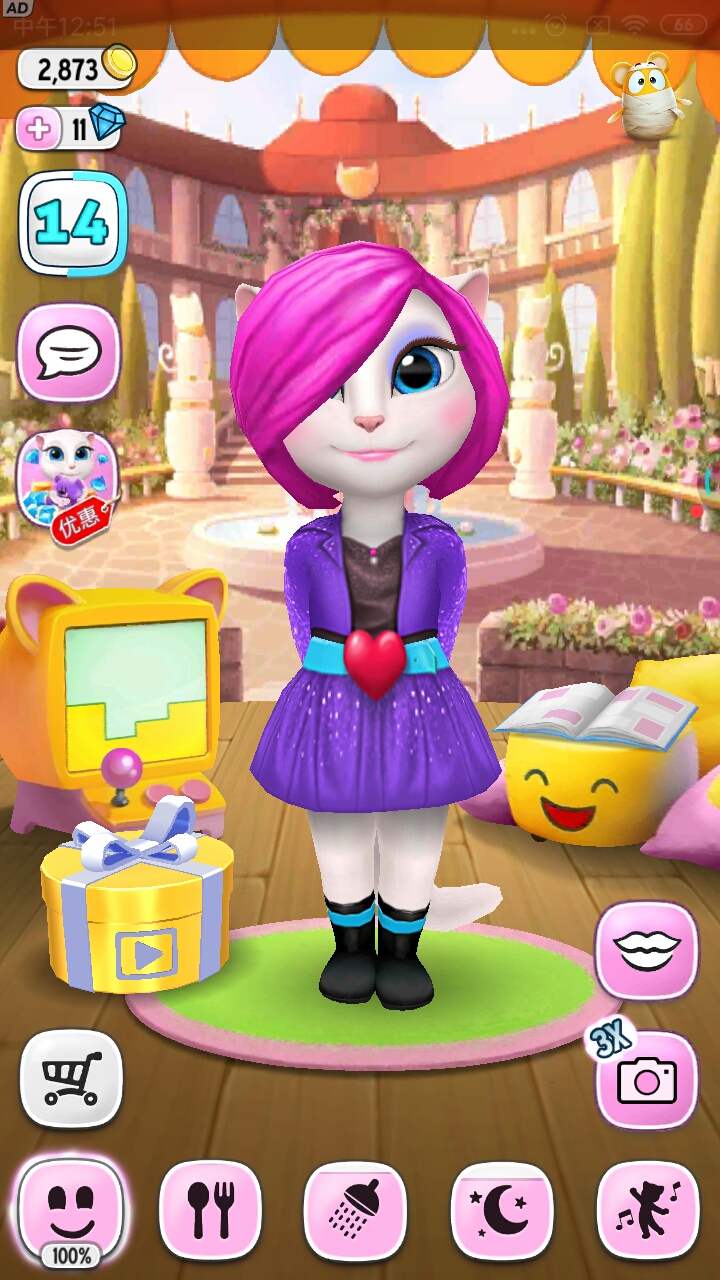Open the chat speech bubble

point(68,352)
